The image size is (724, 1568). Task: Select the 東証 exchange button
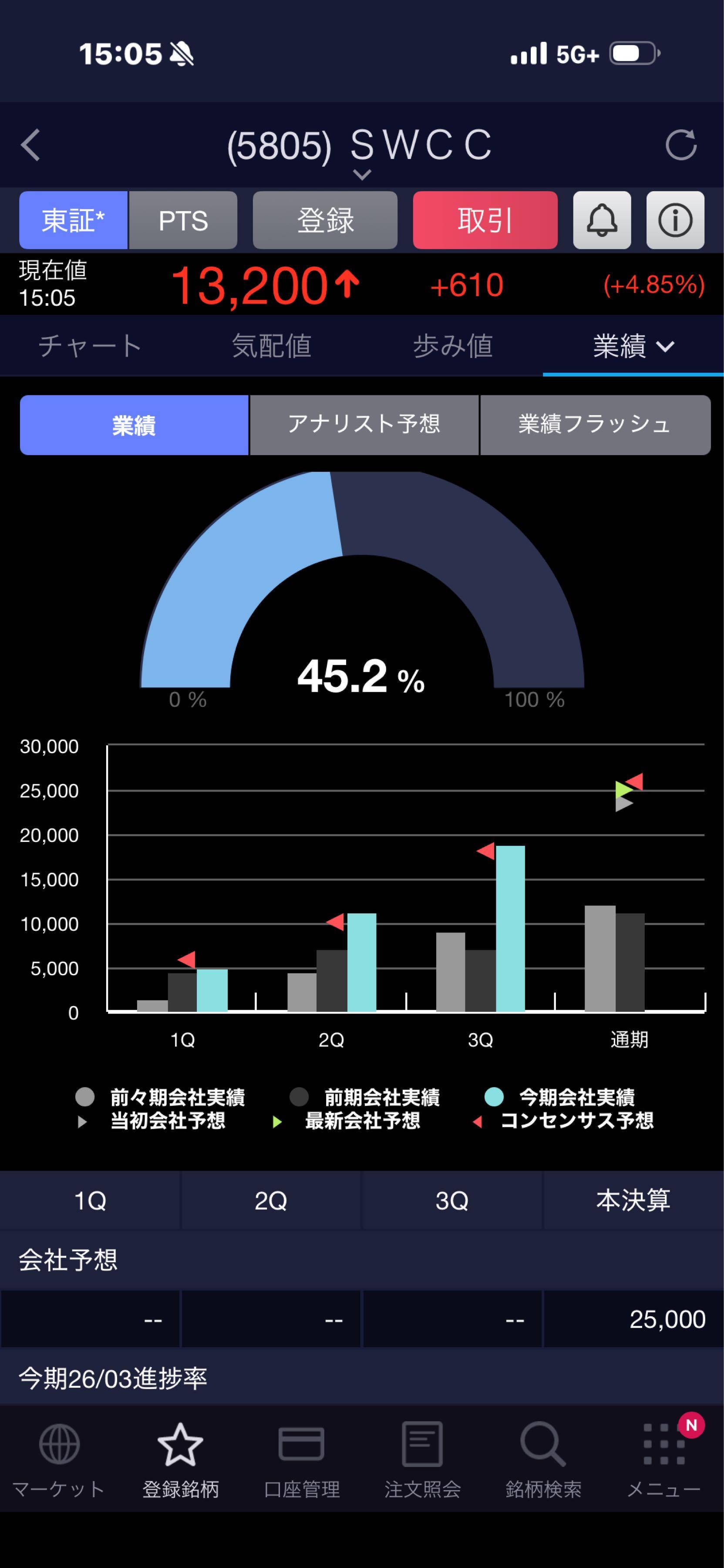point(74,220)
